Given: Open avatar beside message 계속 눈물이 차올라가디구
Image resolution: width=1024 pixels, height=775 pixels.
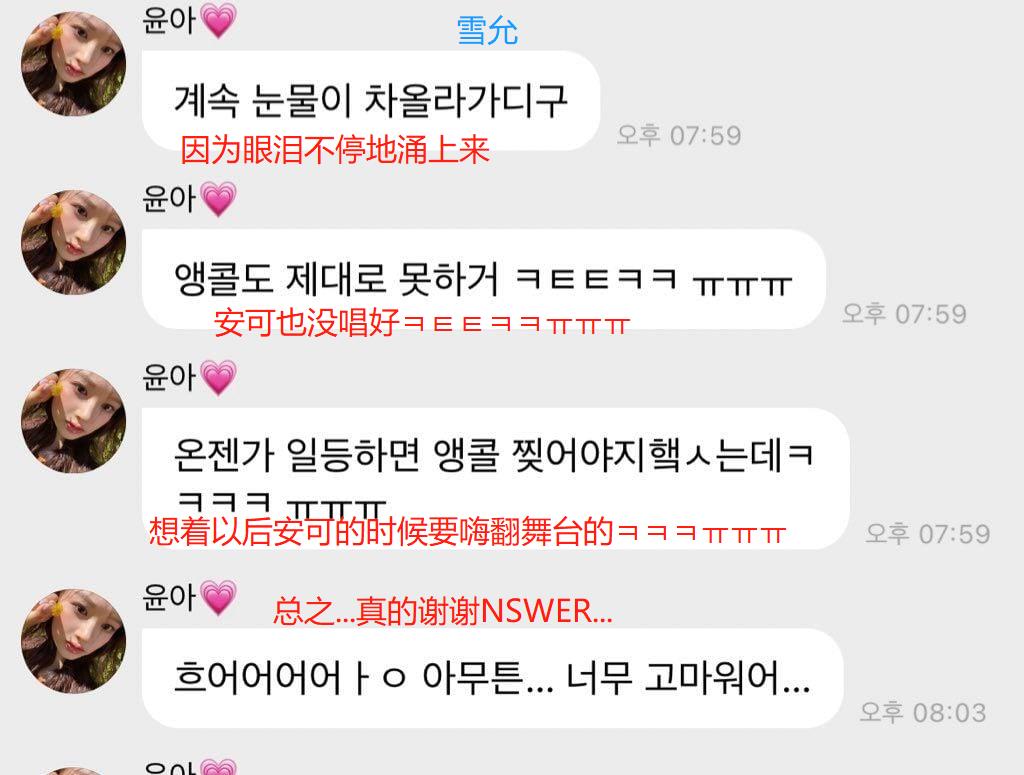Looking at the screenshot, I should pyautogui.click(x=73, y=64).
